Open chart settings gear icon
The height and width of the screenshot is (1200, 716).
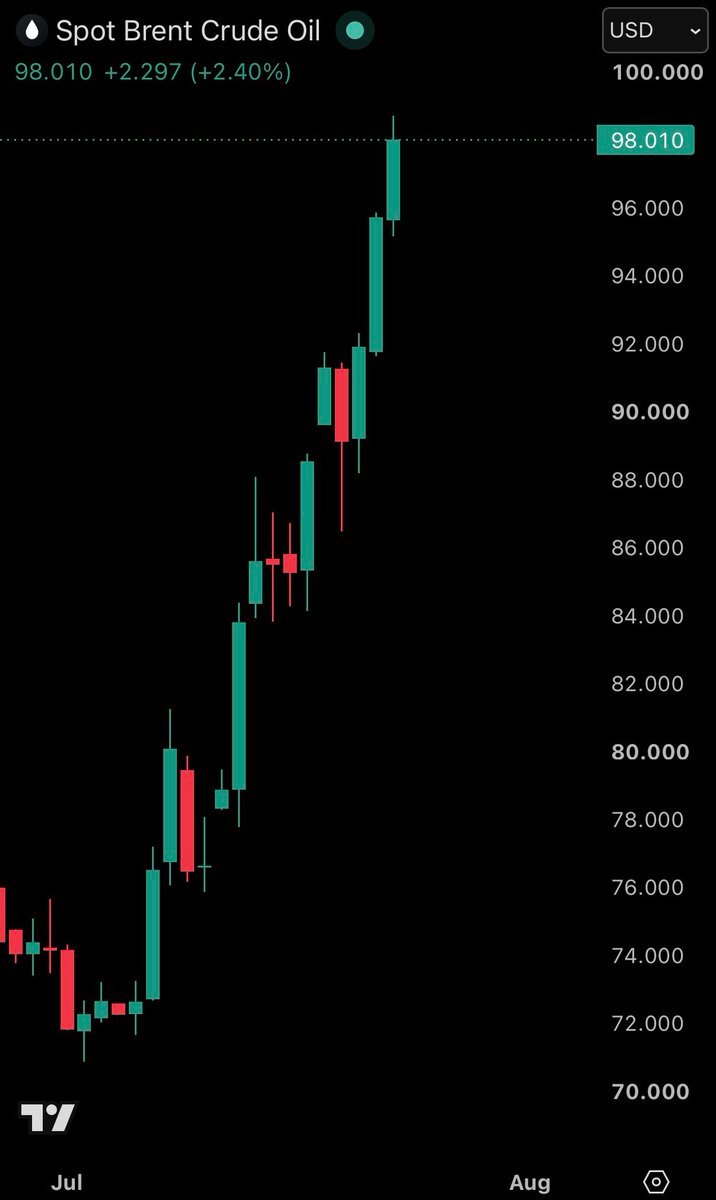656,1182
